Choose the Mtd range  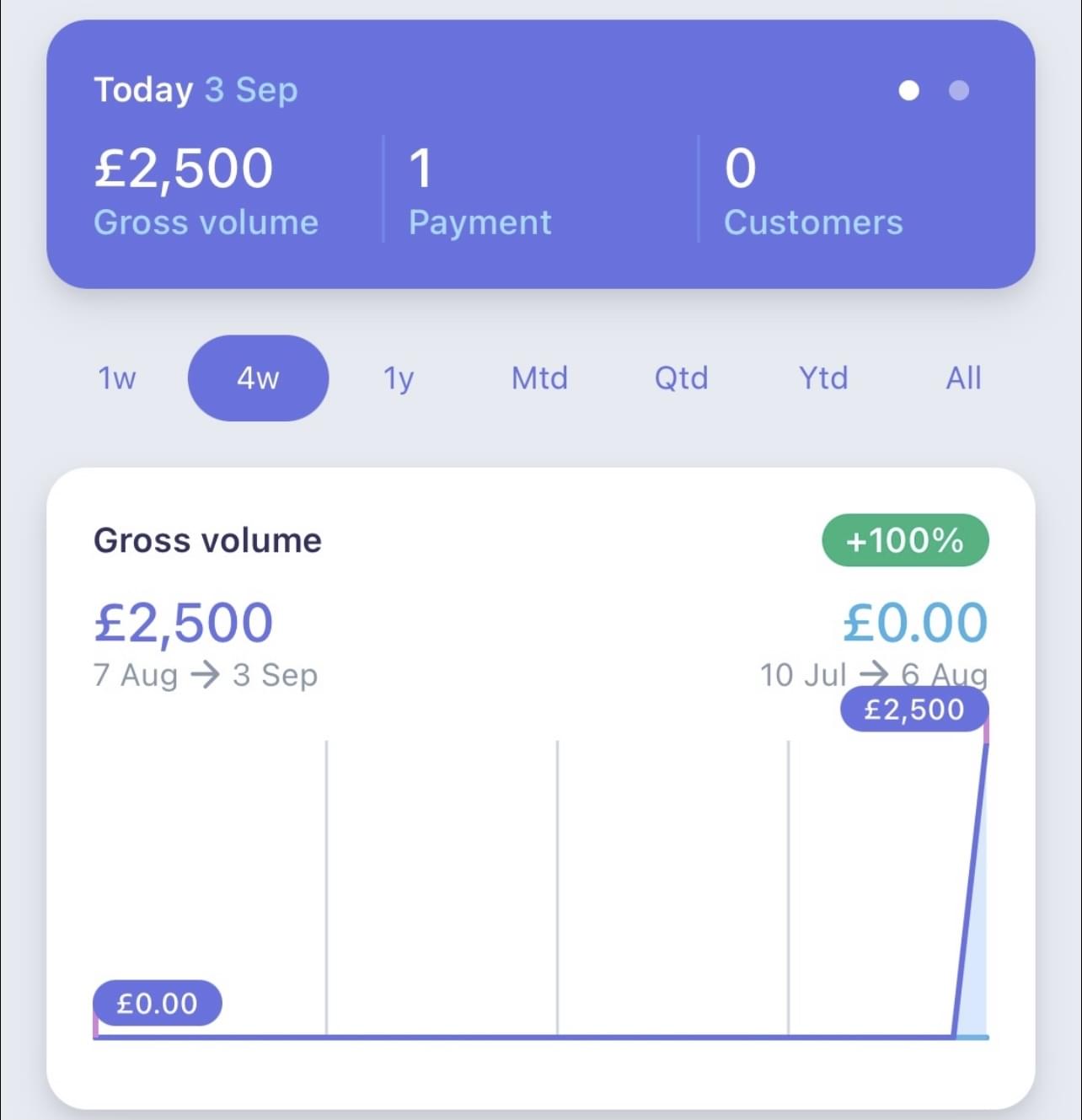coord(539,378)
